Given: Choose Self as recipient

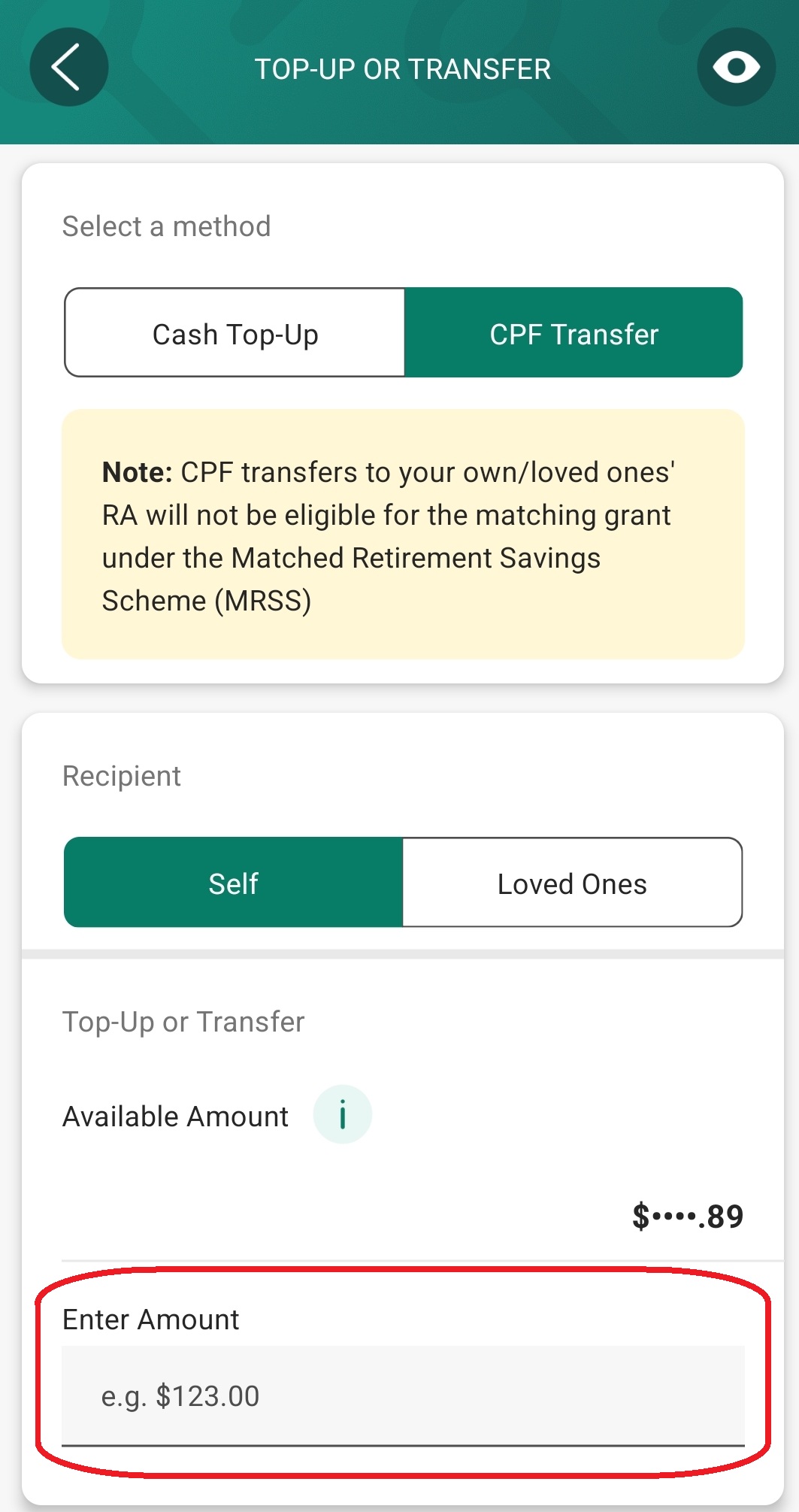Looking at the screenshot, I should (234, 882).
